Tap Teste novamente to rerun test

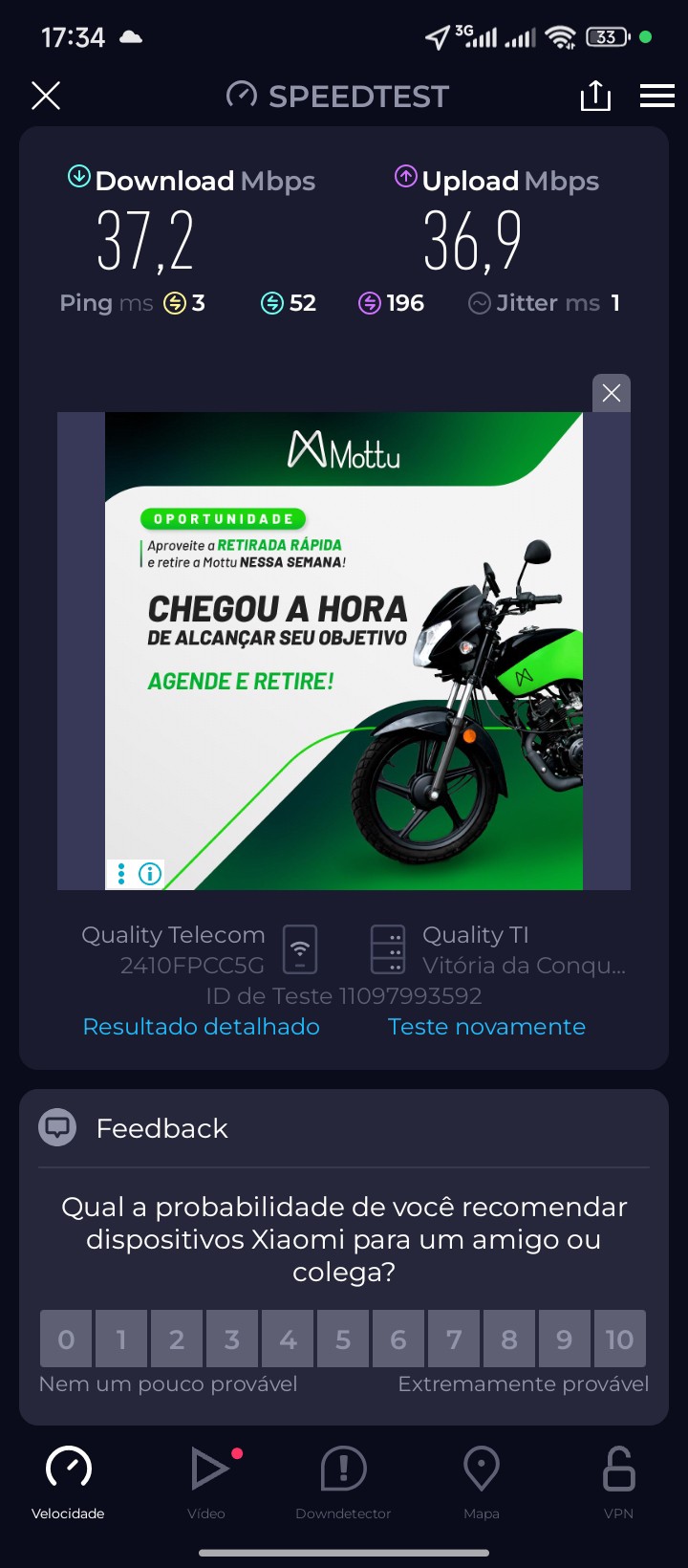click(x=486, y=1027)
